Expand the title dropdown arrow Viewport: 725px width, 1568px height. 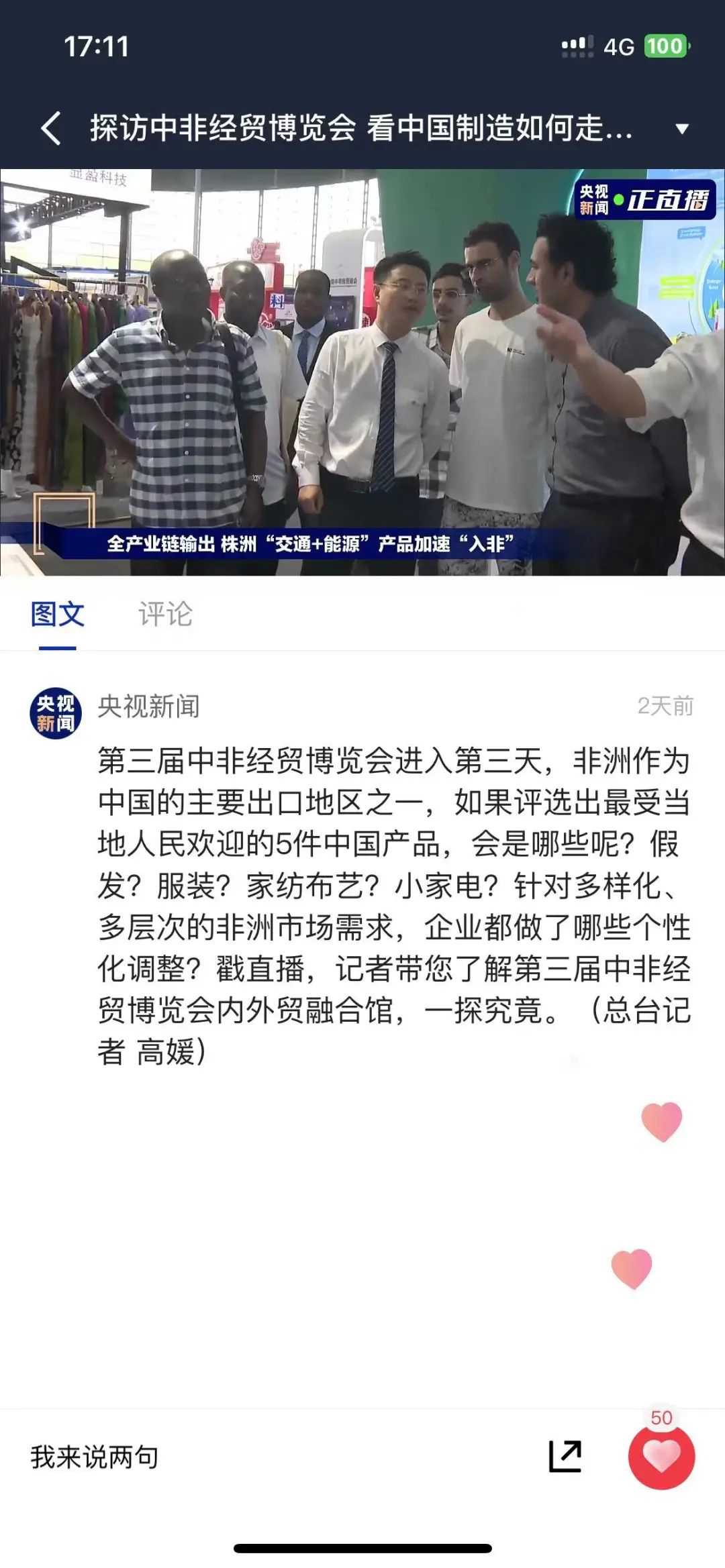pos(682,129)
